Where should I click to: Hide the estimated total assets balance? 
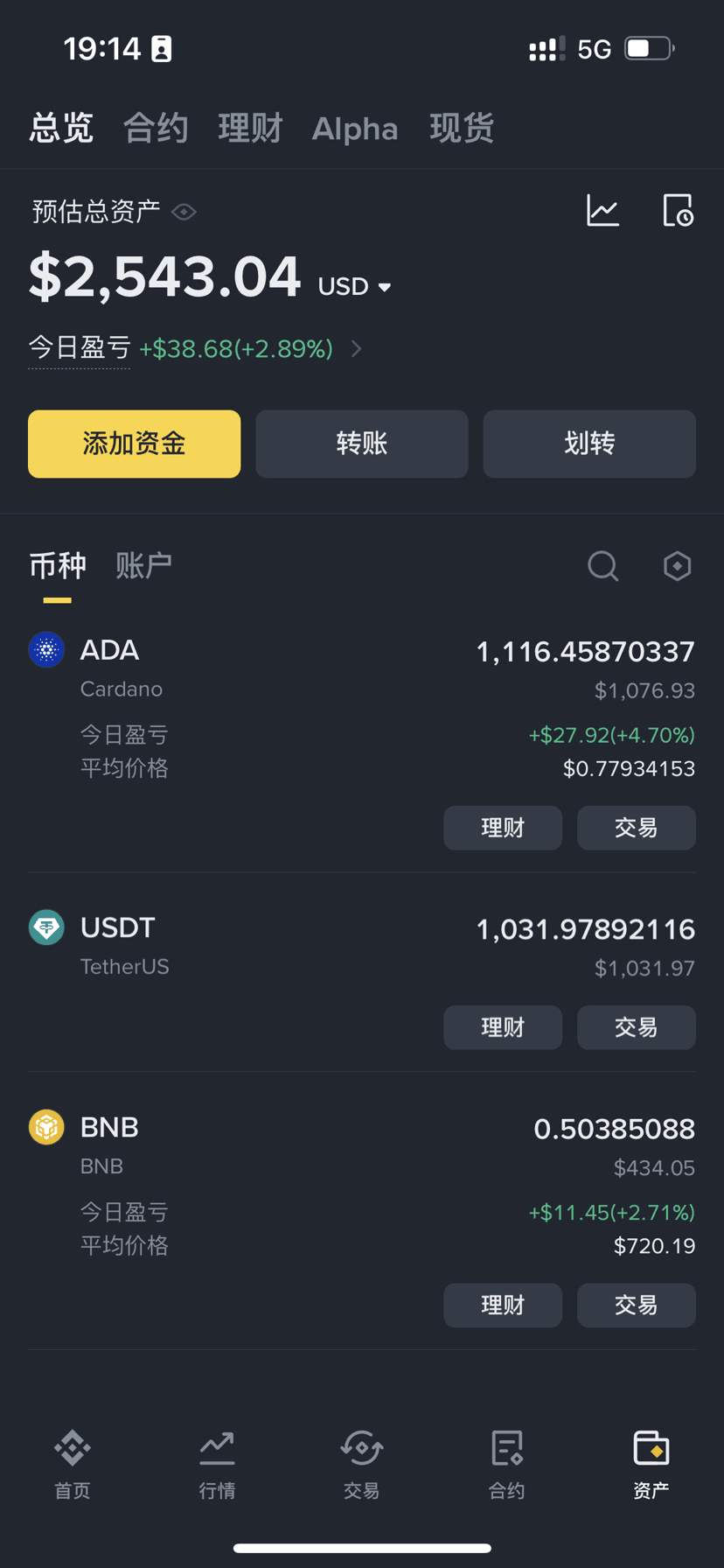(x=184, y=212)
